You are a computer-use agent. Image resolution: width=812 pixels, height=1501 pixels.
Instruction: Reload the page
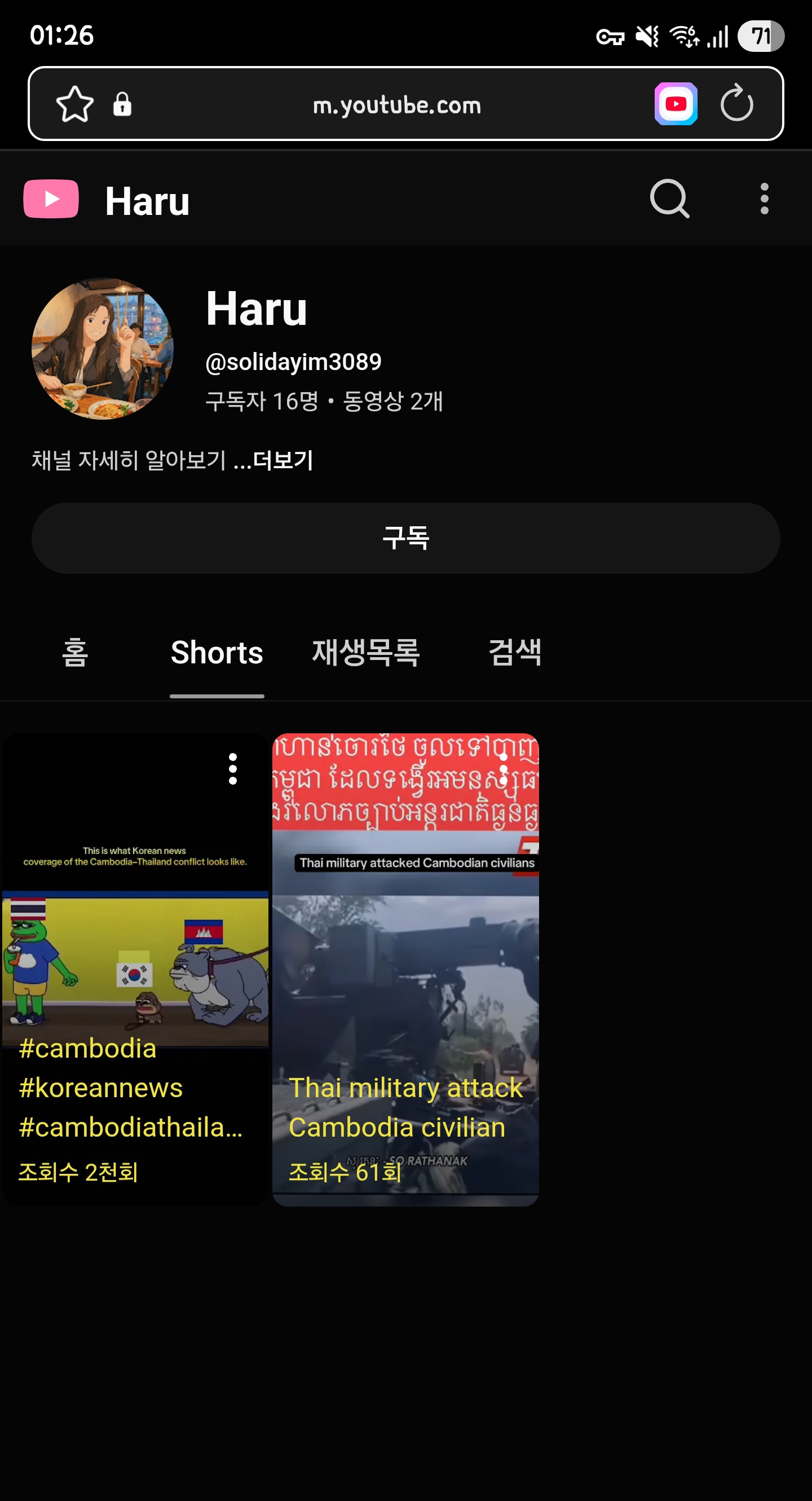pos(736,104)
